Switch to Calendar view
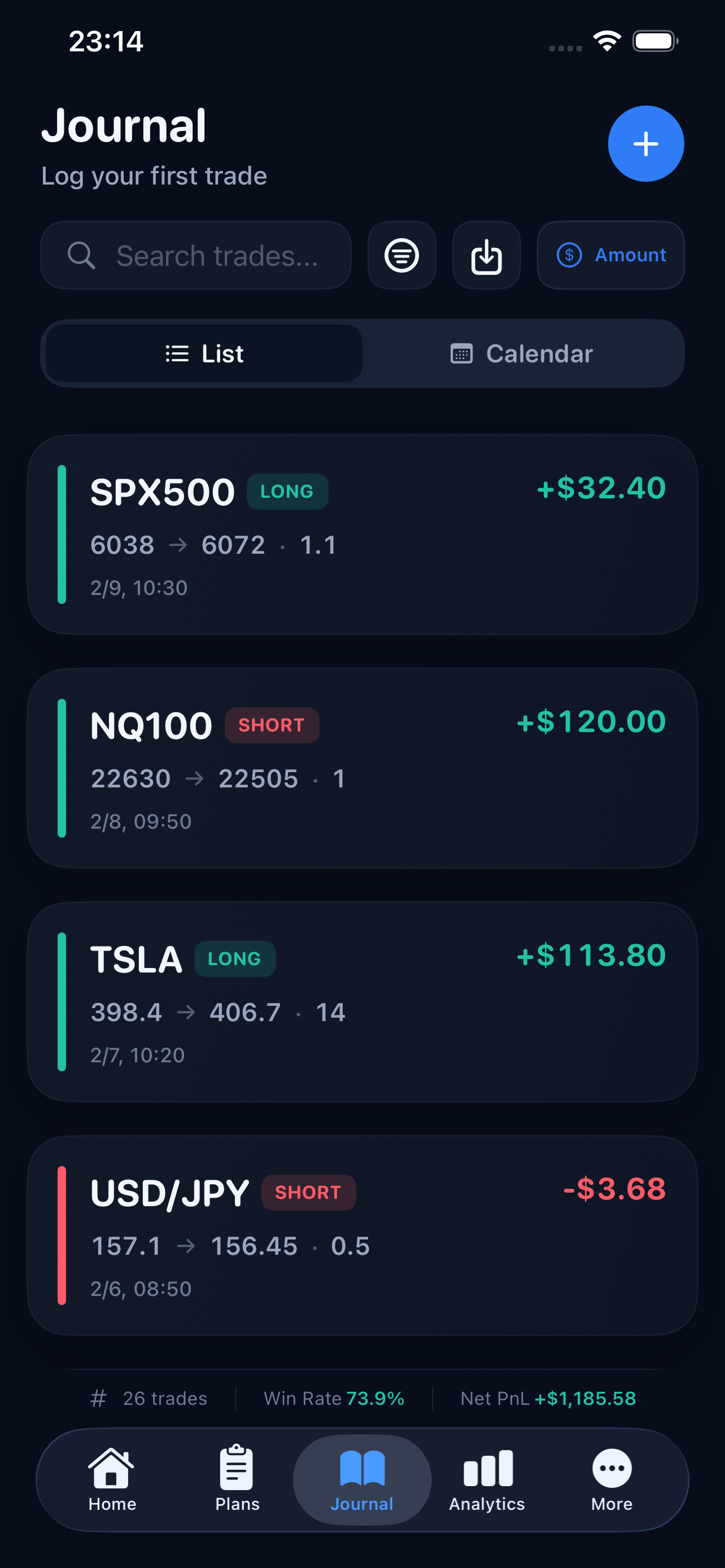 coord(522,354)
